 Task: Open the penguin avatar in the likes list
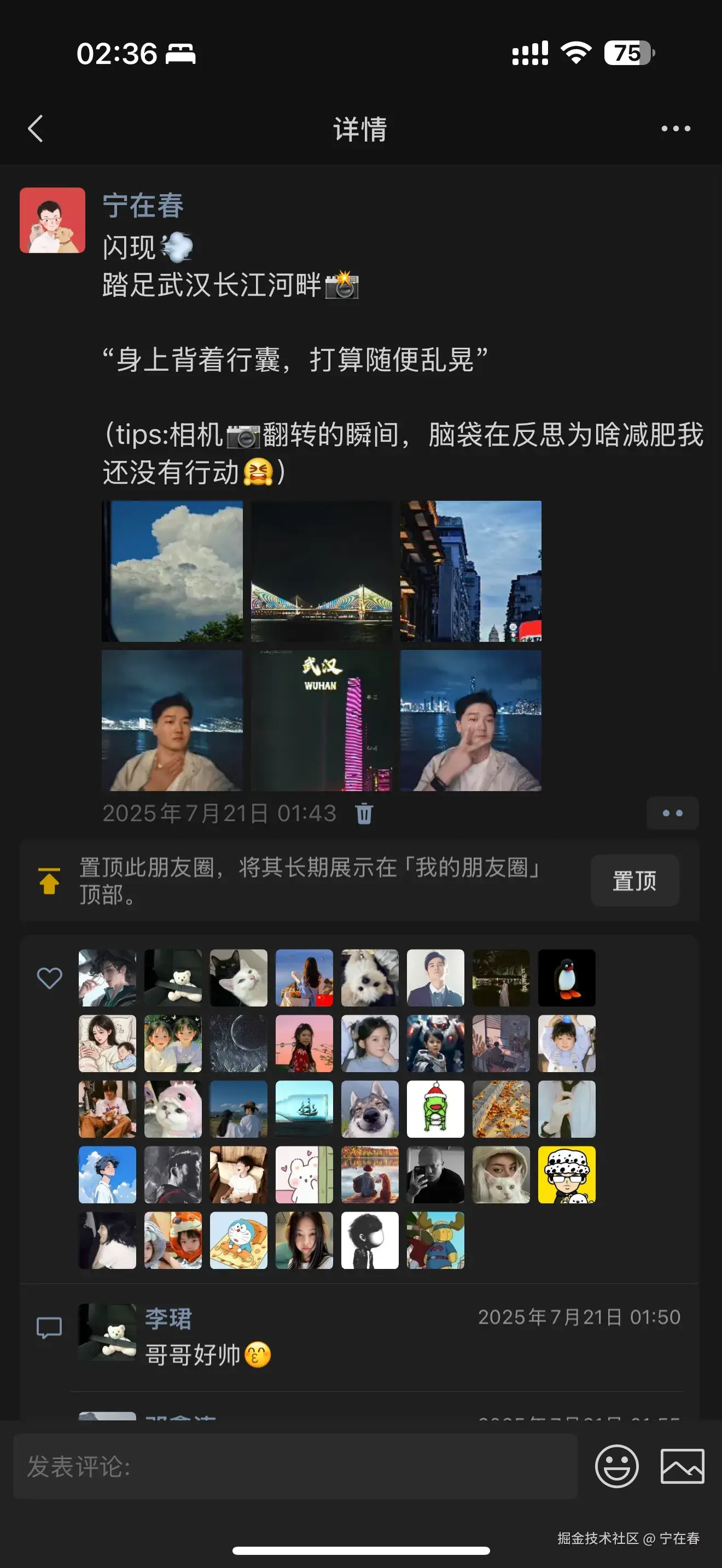point(567,978)
